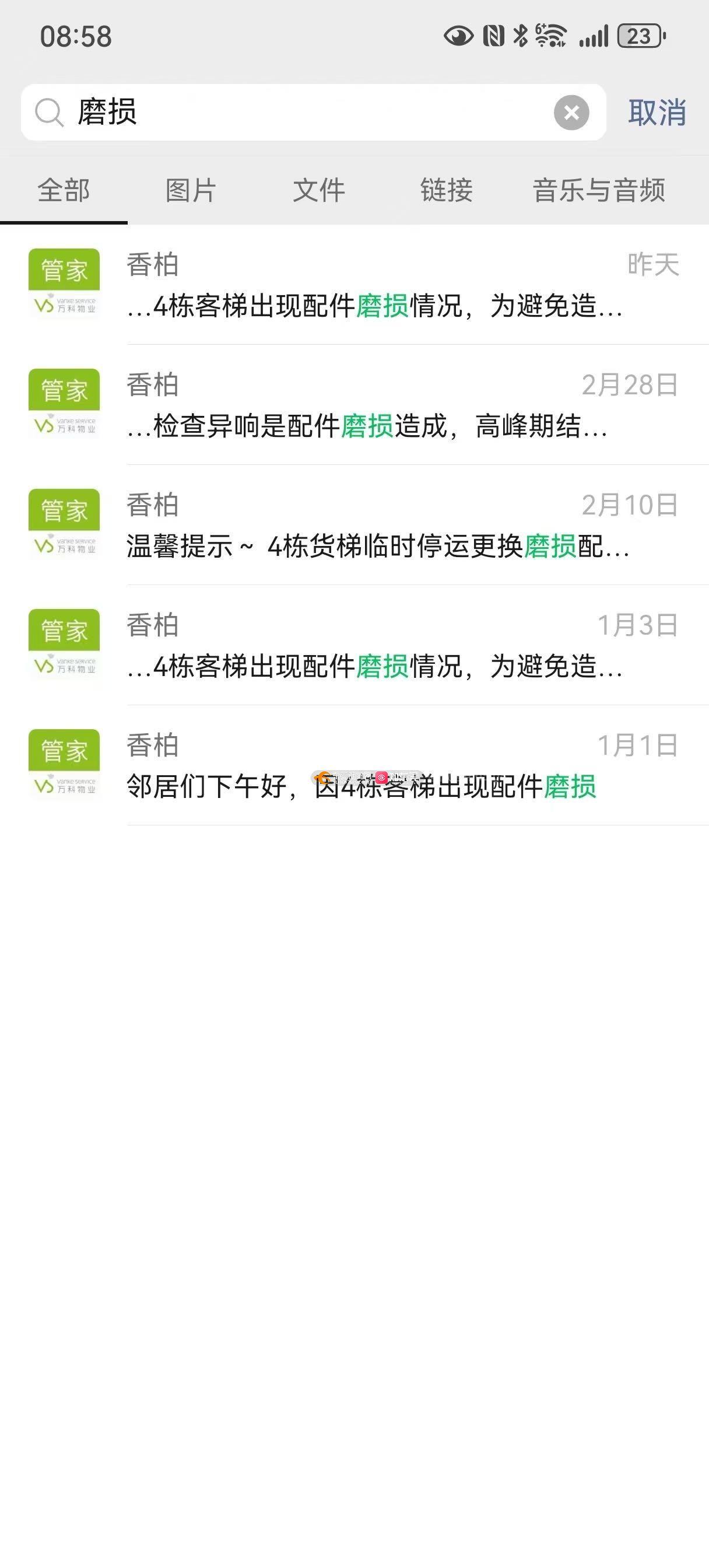The image size is (709, 1568).
Task: Clear the search text with the X icon
Action: click(571, 113)
